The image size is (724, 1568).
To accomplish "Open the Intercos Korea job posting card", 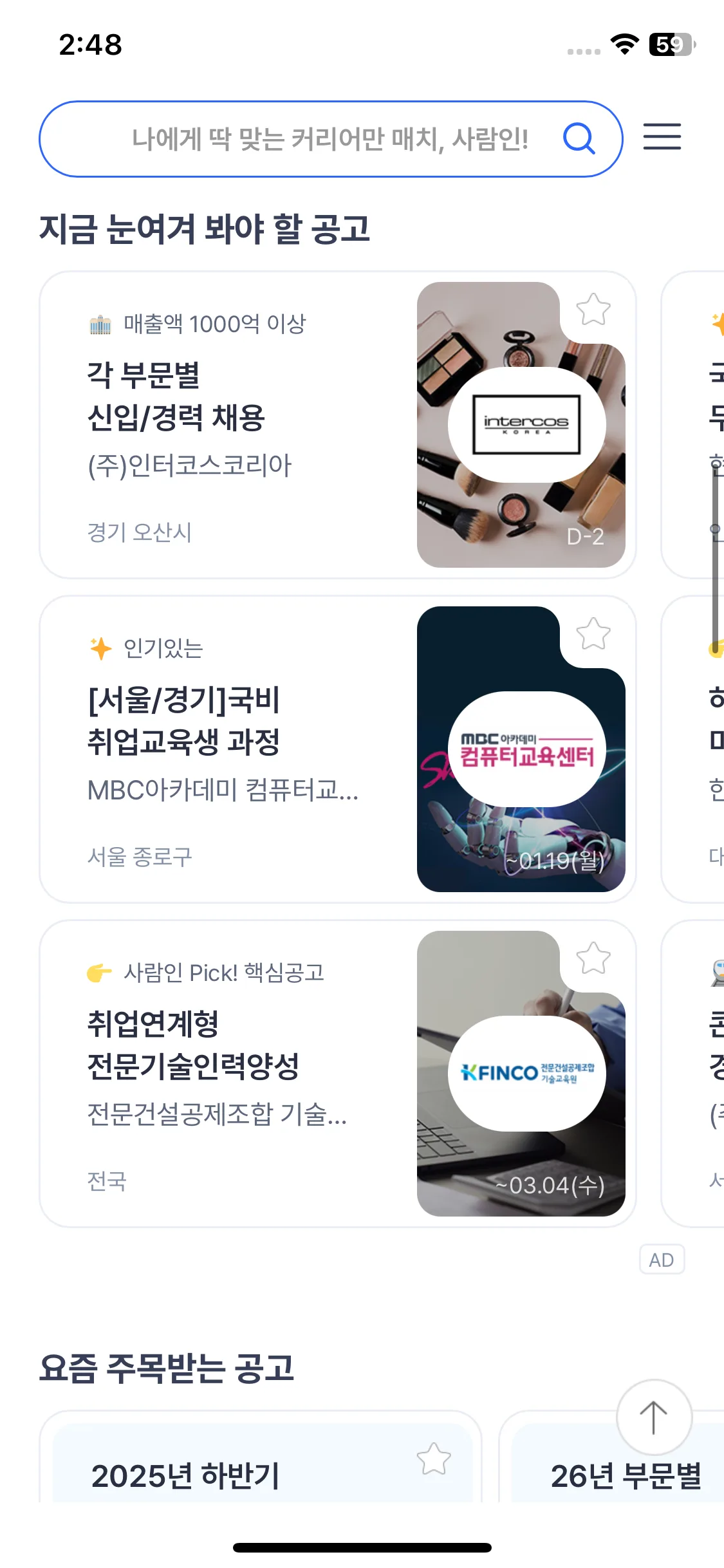I will click(245, 425).
